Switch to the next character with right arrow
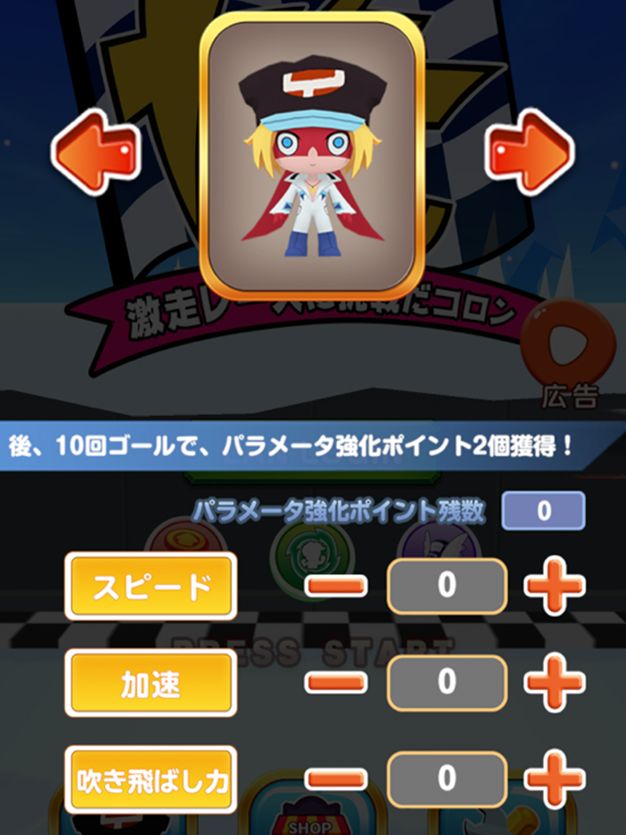Viewport: 626px width, 835px height. coord(530,152)
